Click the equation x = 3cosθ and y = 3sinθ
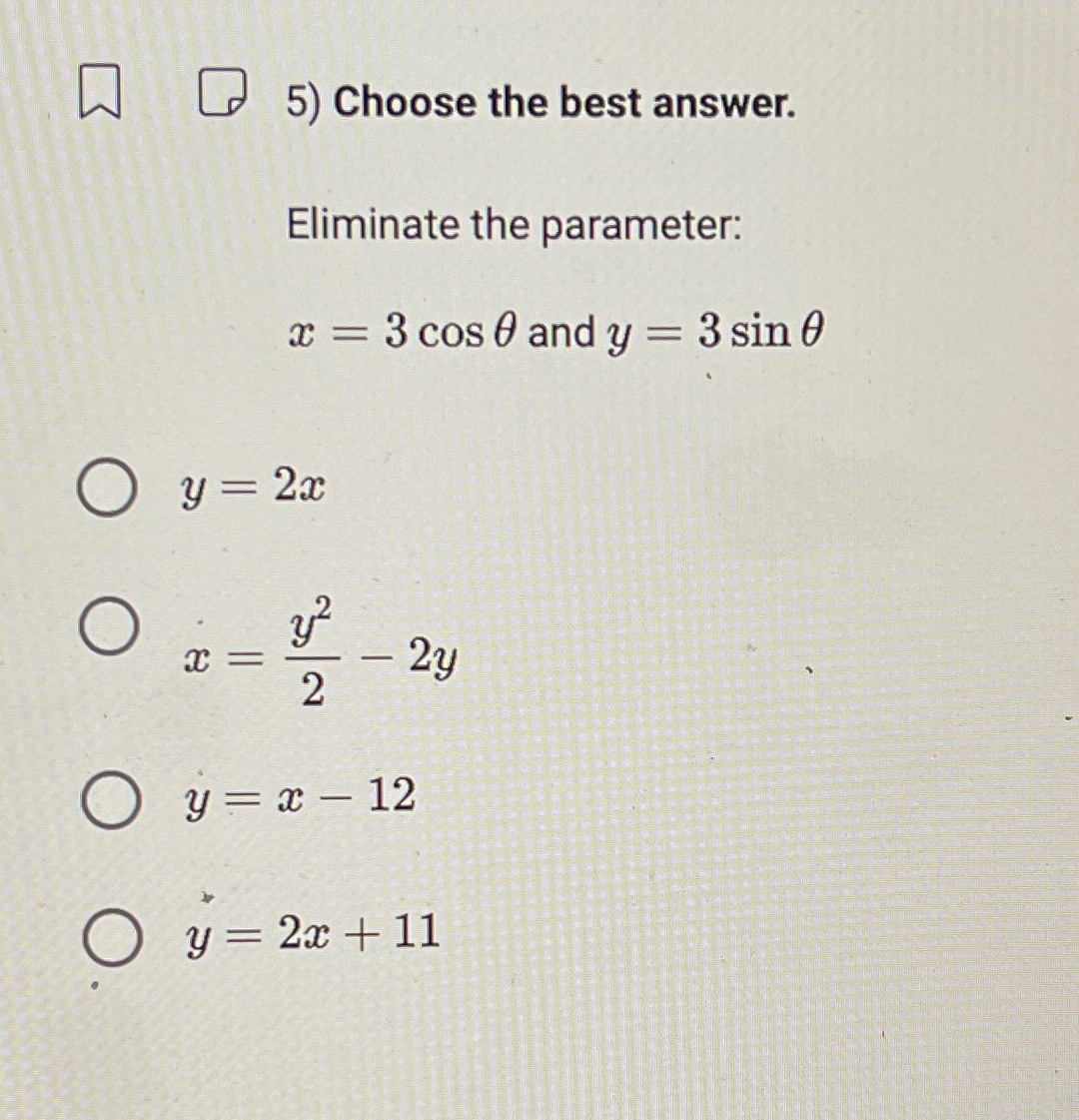Screen dimensions: 1079x1120 [x=552, y=331]
